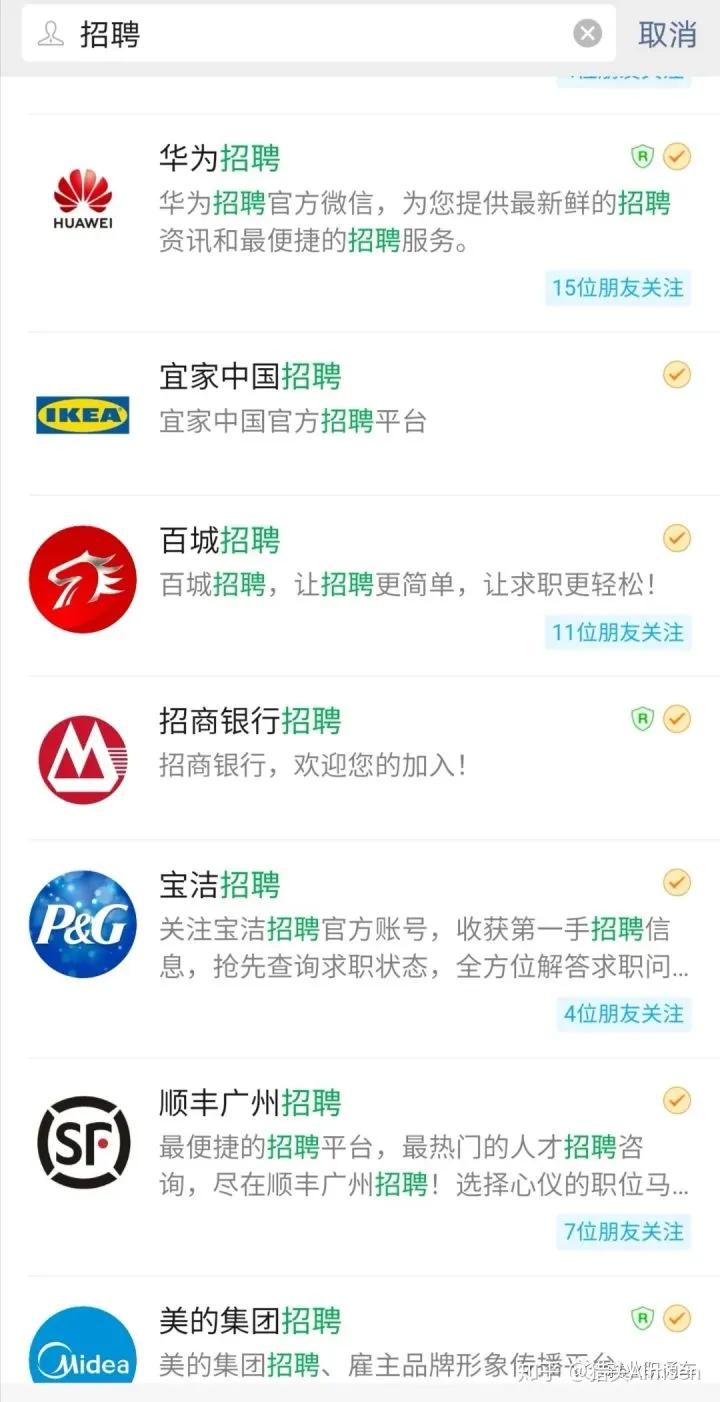
Task: Tap 4位朋友关注 under 宝洁招聘
Action: (624, 1014)
